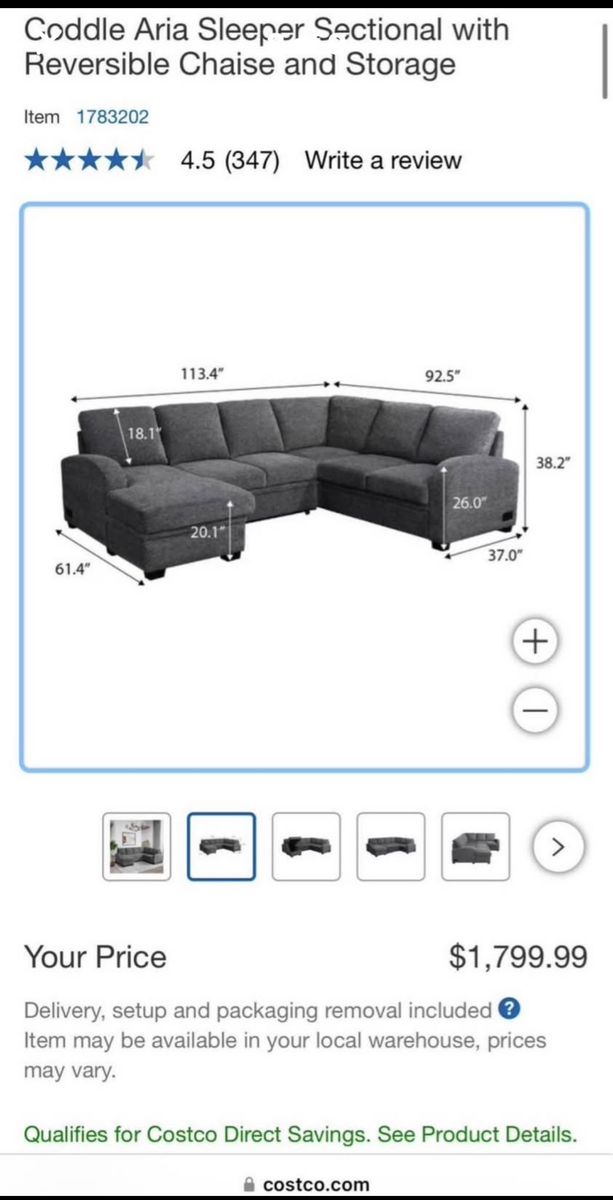The height and width of the screenshot is (1200, 613).
Task: Show next thumbnails with the arrow
Action: coord(558,847)
